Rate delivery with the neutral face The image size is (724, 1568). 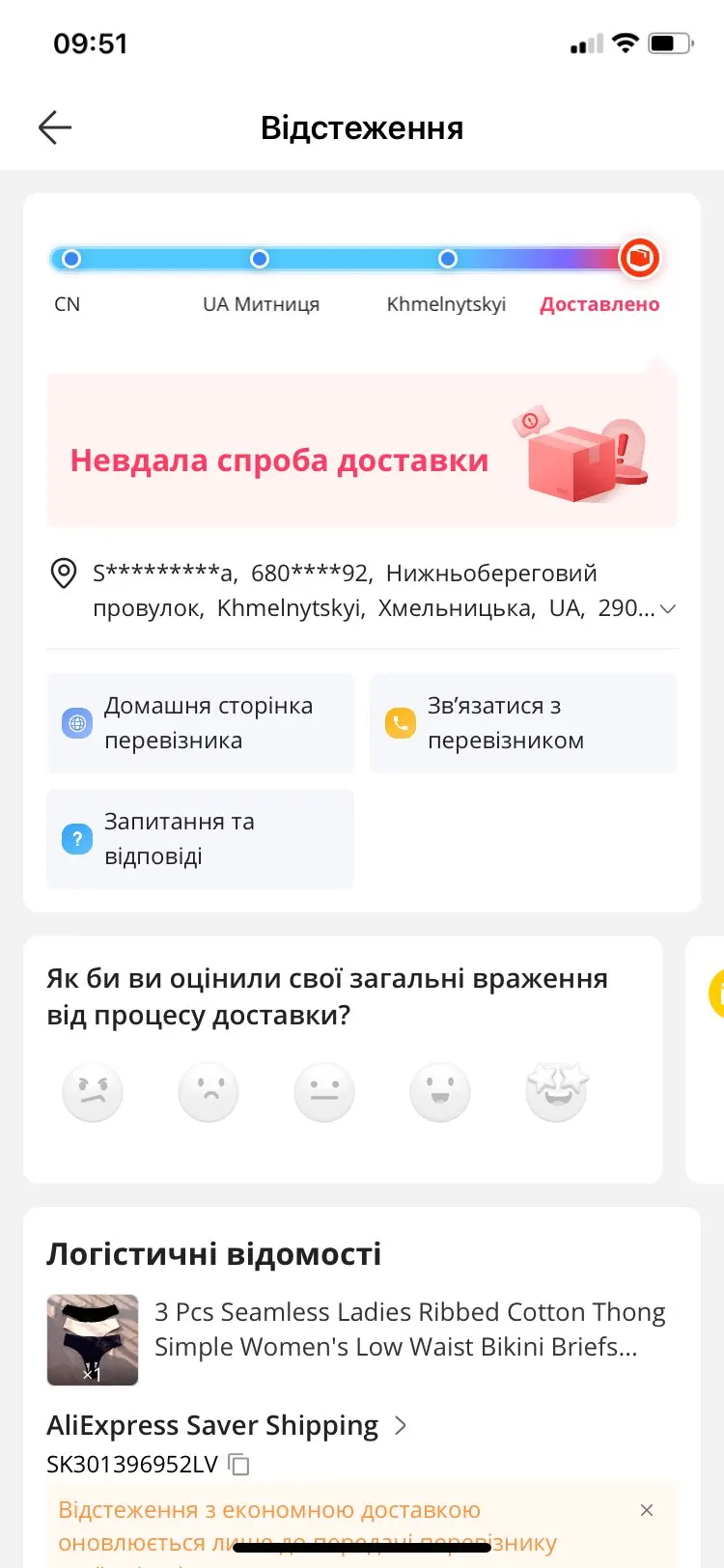[324, 1092]
